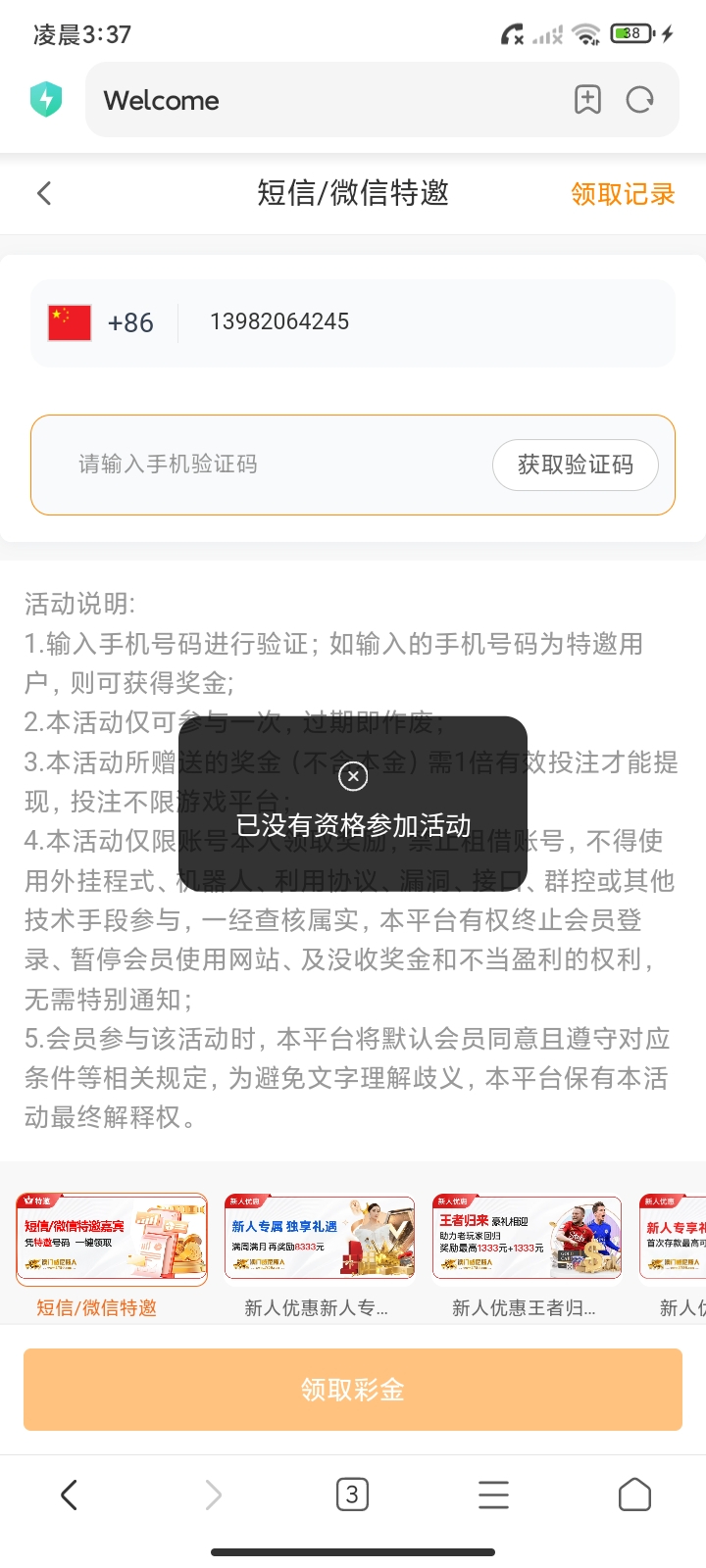
Task: Dismiss the 已没有资格参加活动 toast
Action: click(353, 776)
